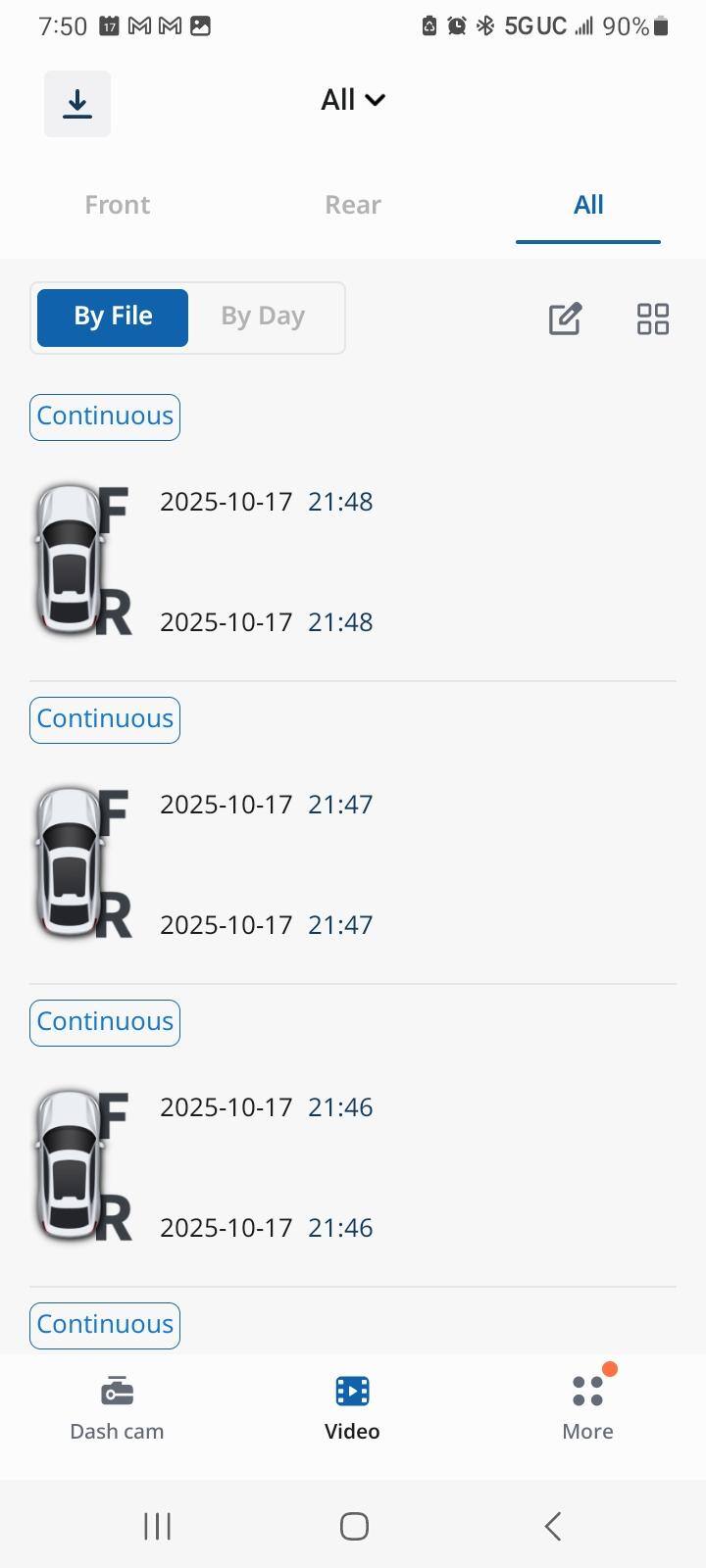Open the front video recorded at 21:48

click(267, 502)
